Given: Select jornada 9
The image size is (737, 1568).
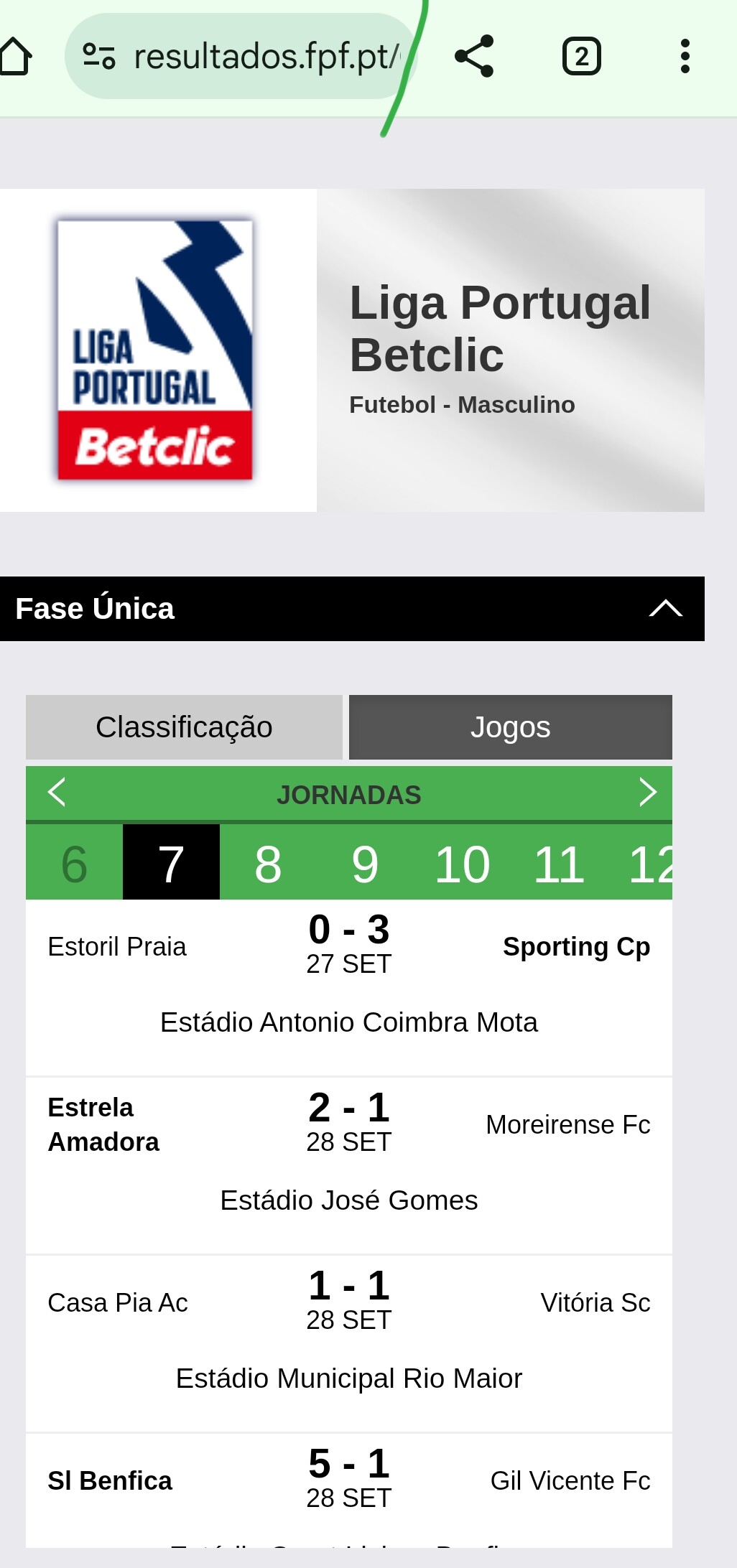Looking at the screenshot, I should (365, 862).
